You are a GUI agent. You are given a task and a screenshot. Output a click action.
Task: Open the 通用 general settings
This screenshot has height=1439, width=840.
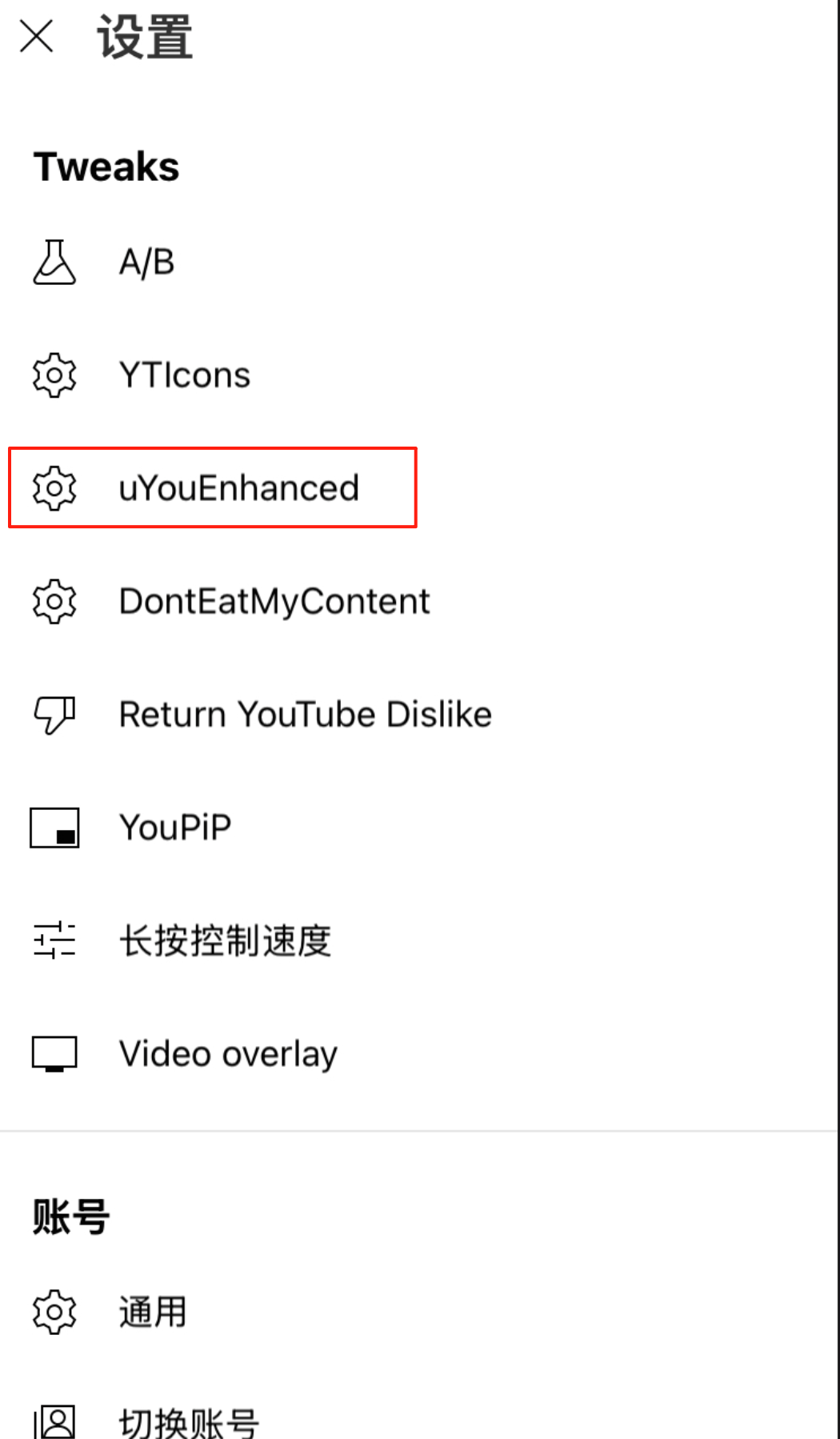[420, 1312]
